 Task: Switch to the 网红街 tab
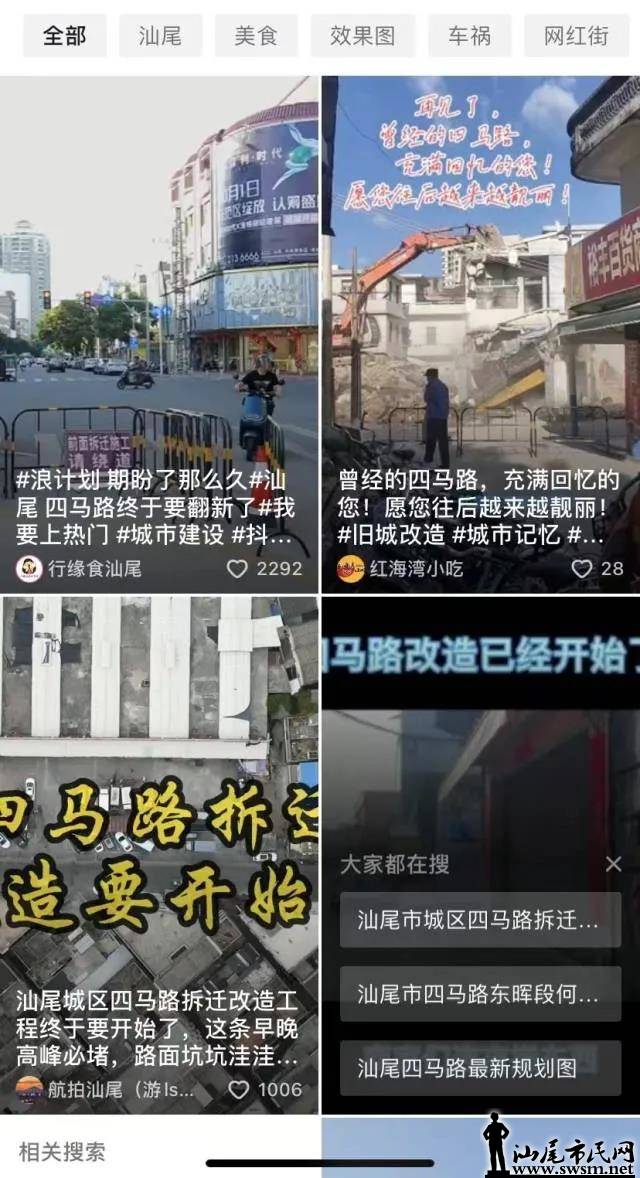[576, 37]
